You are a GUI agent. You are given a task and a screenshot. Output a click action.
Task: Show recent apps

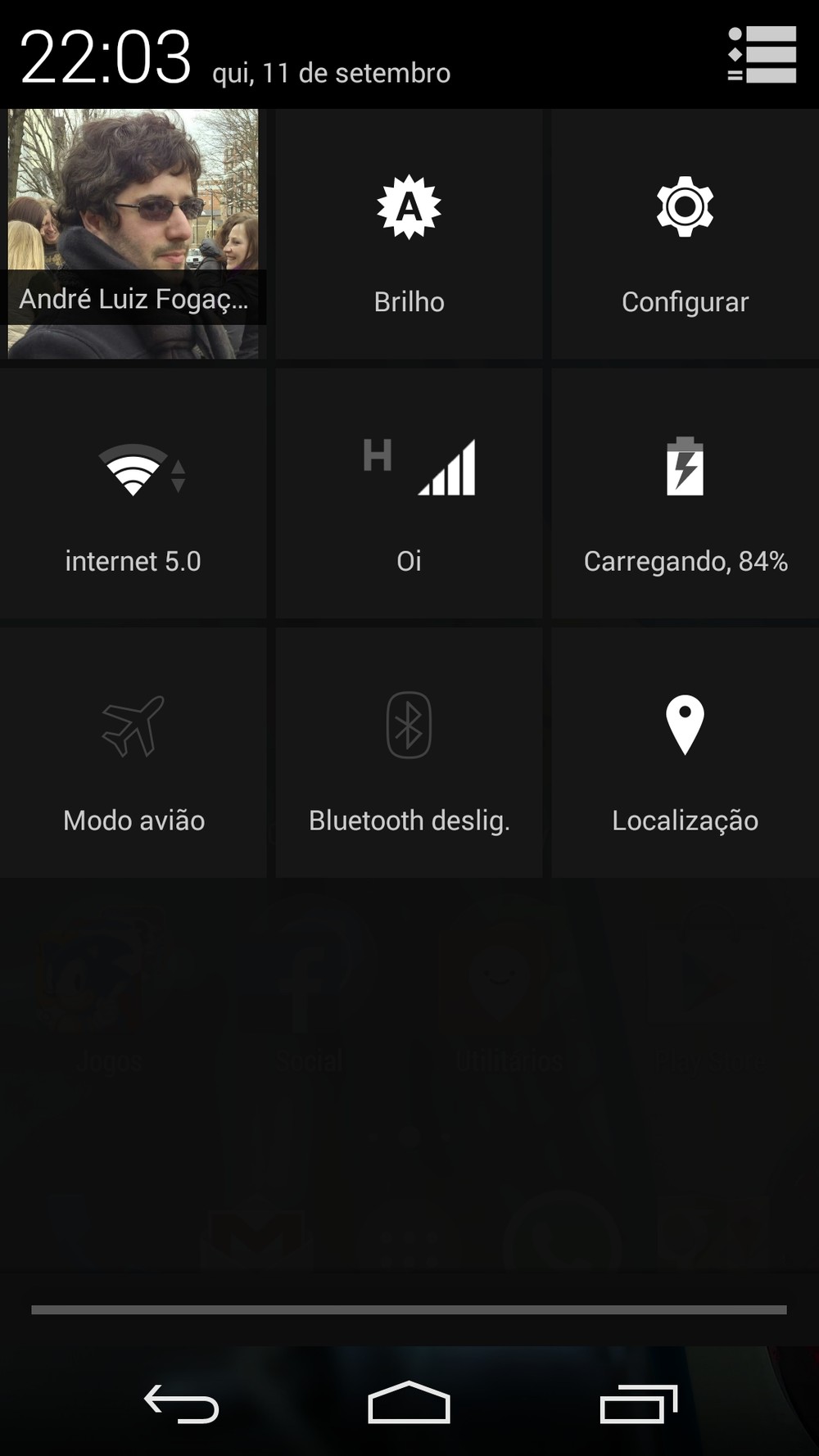[638, 1404]
